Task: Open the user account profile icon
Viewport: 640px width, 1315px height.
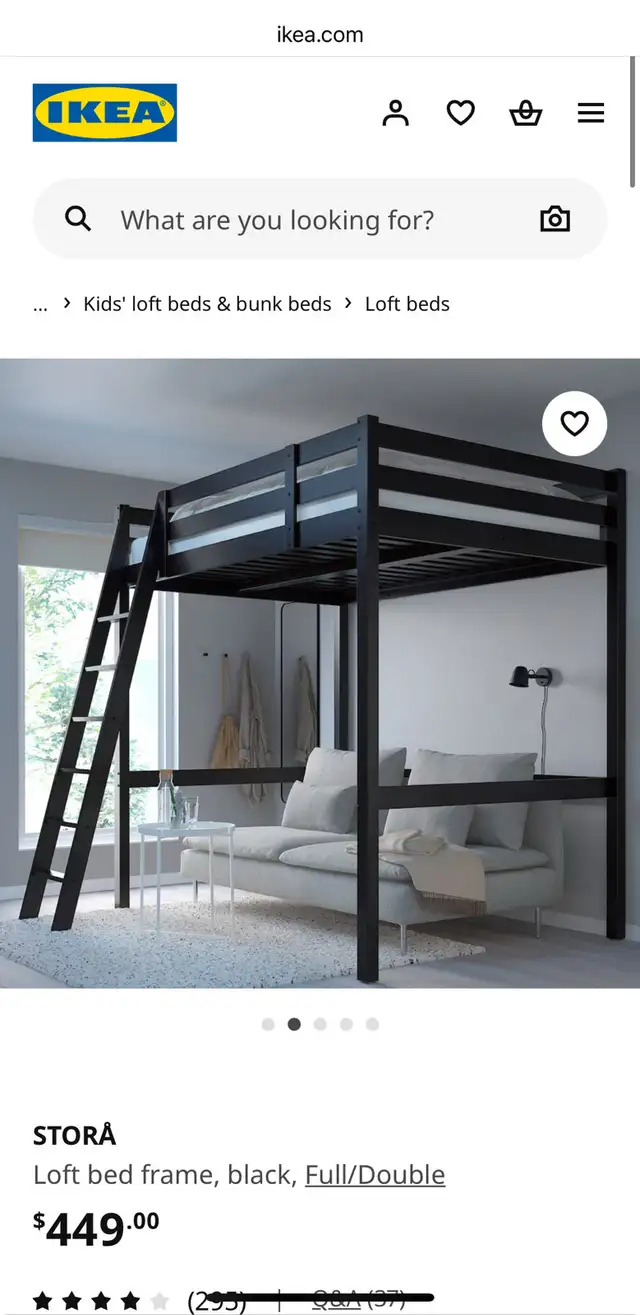Action: (x=396, y=113)
